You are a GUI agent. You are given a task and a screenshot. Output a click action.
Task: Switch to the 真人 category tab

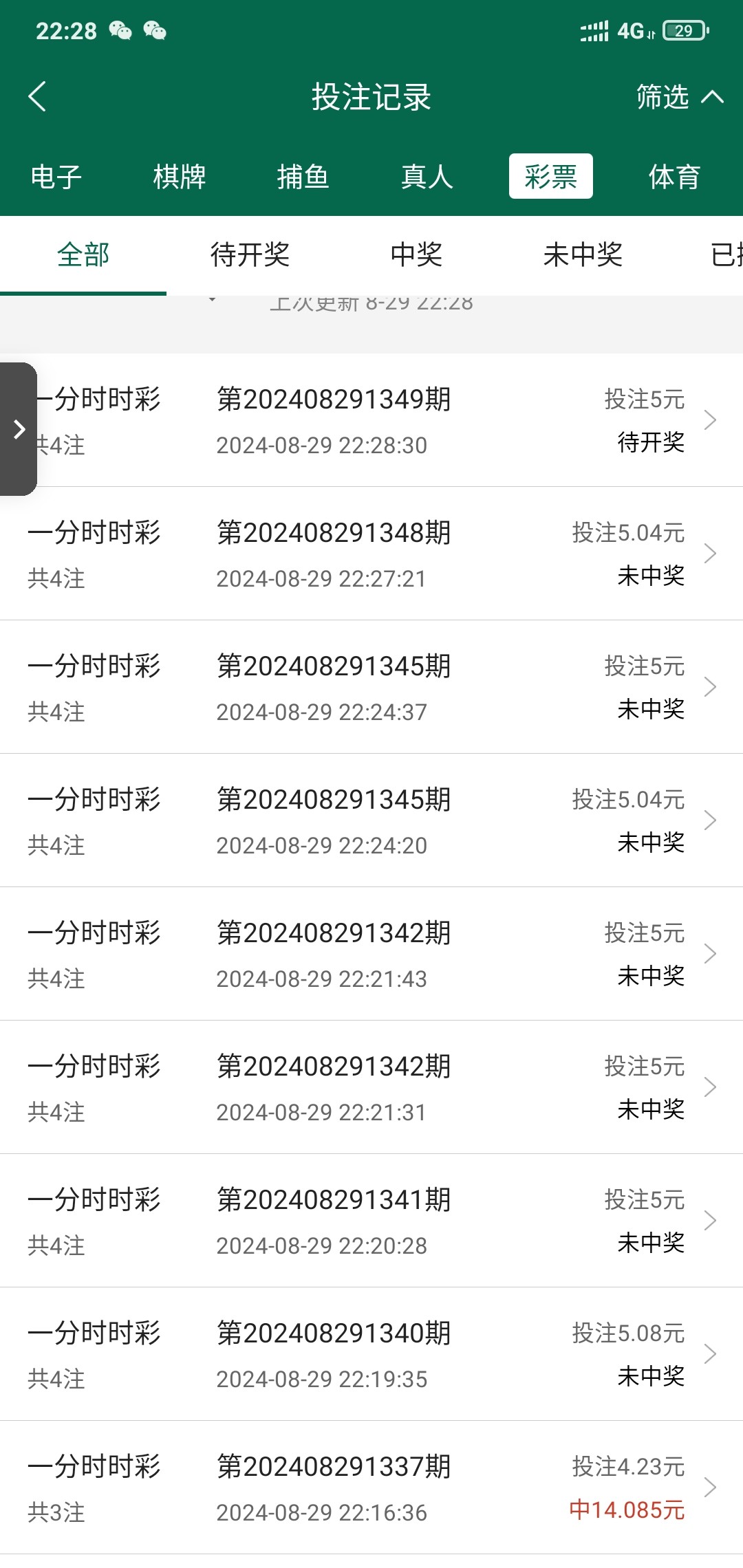click(427, 177)
